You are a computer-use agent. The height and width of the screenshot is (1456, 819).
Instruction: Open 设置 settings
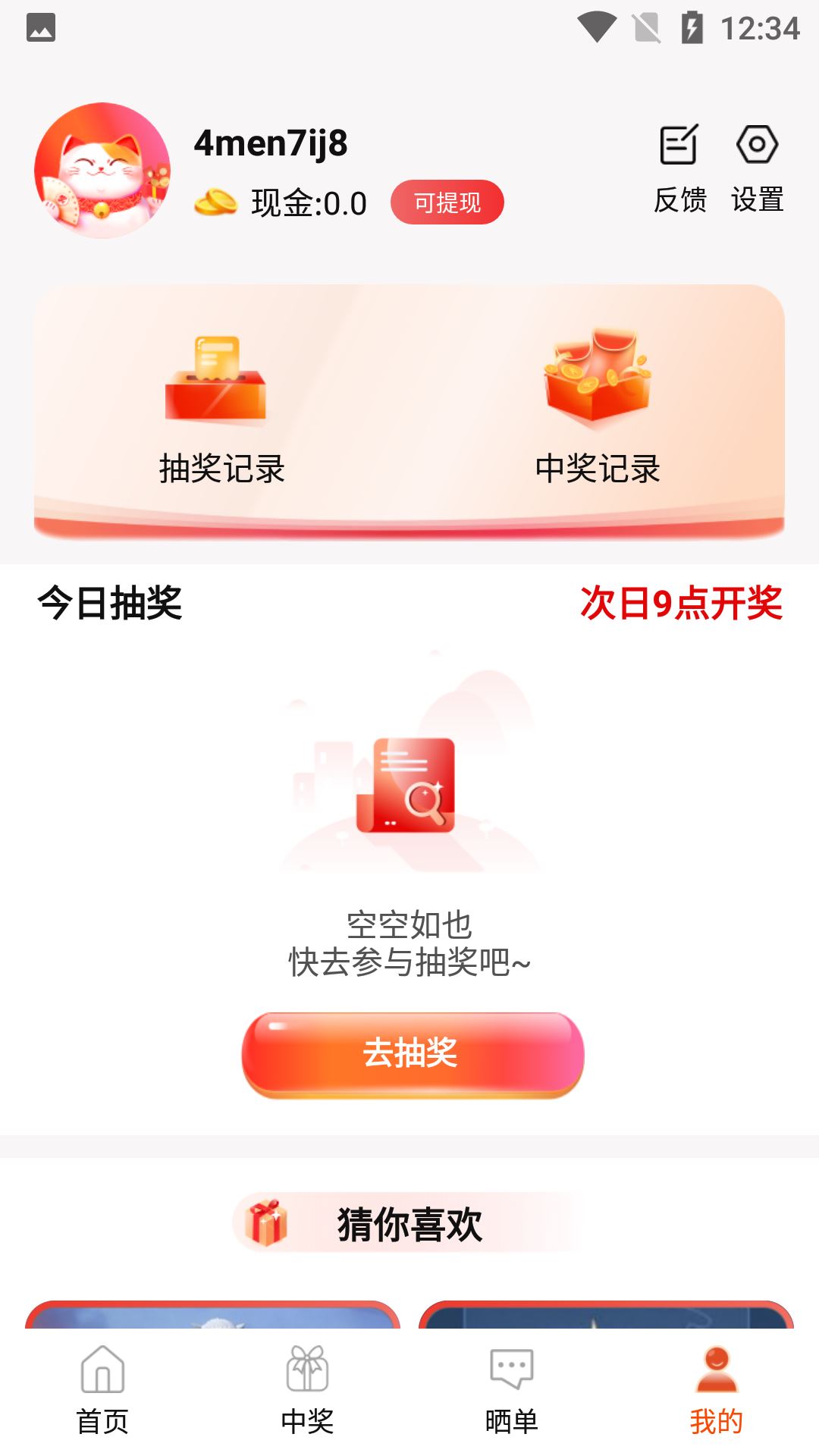click(757, 168)
